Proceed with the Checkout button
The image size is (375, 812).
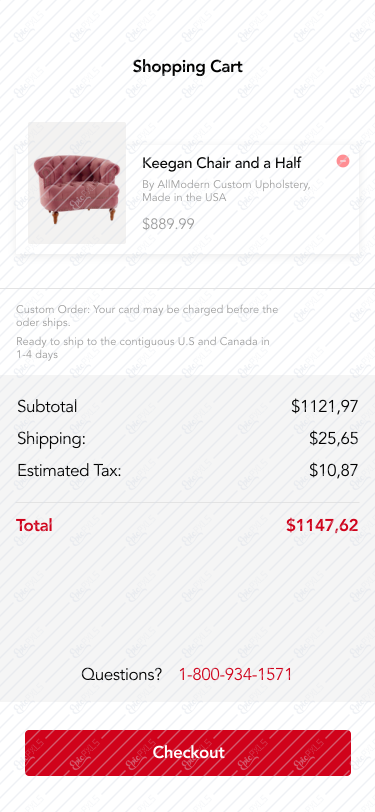click(188, 752)
